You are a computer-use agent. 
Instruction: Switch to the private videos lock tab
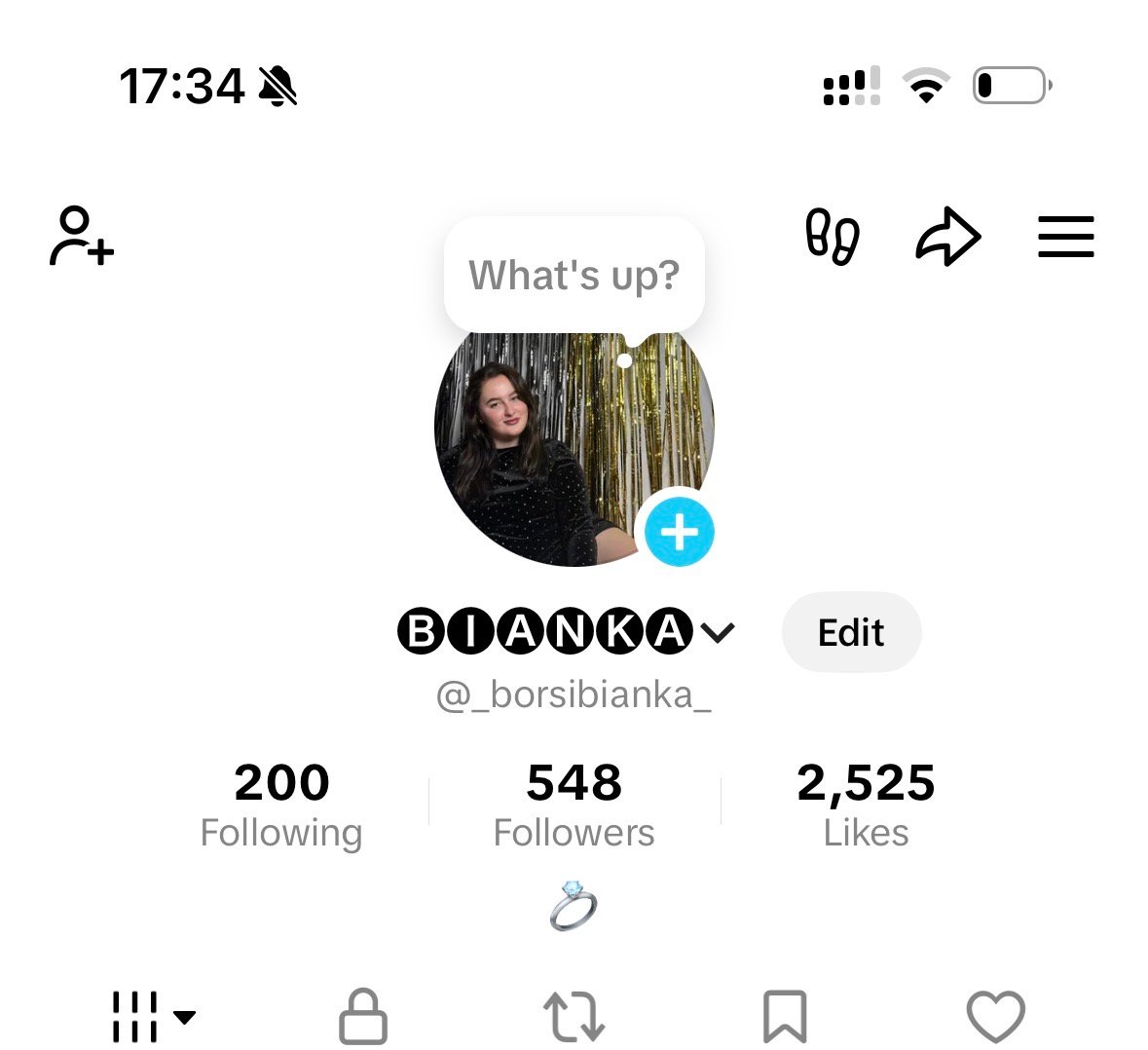tap(363, 1017)
